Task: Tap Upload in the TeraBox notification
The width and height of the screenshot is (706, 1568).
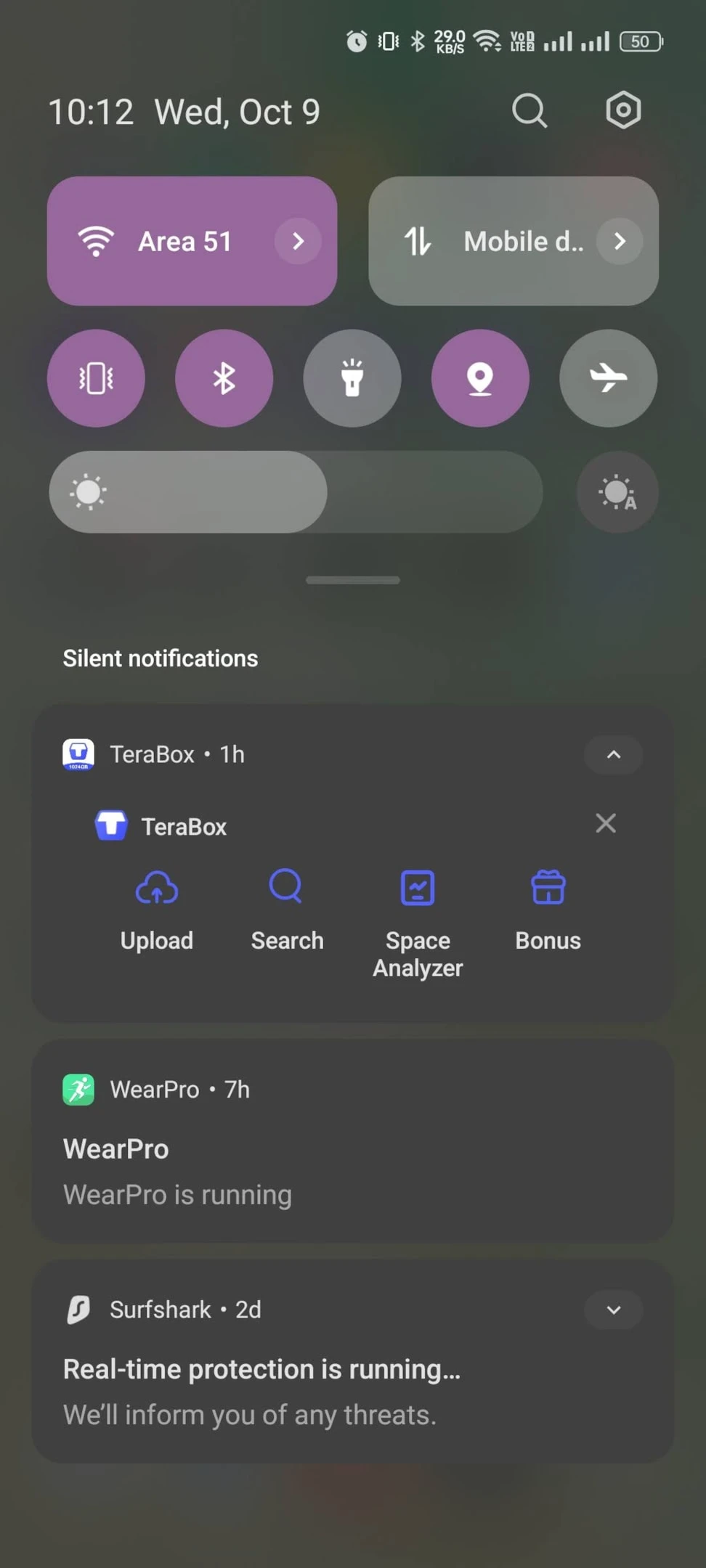Action: [x=157, y=909]
